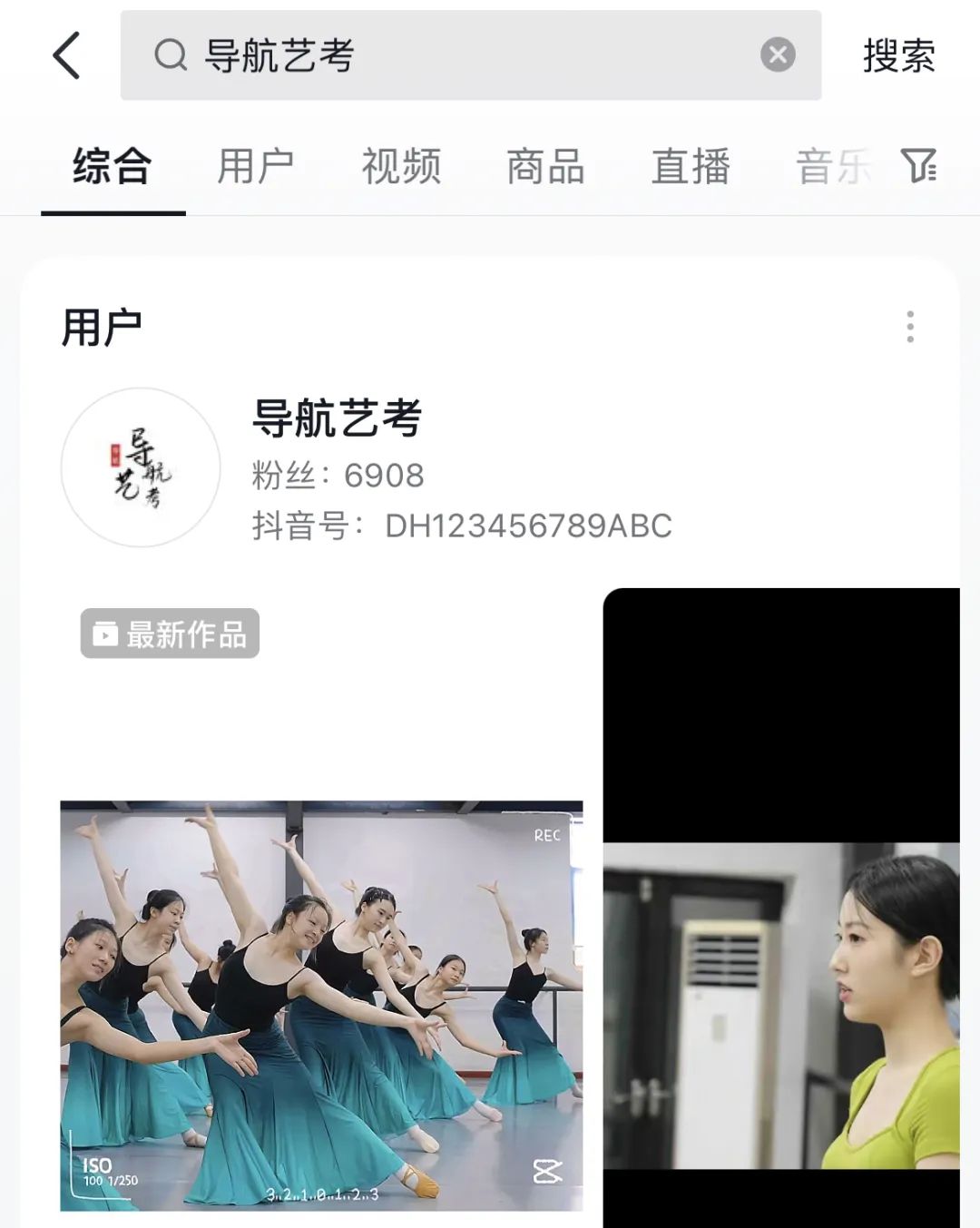Open the search filter icon
This screenshot has width=980, height=1228.
coord(919,165)
